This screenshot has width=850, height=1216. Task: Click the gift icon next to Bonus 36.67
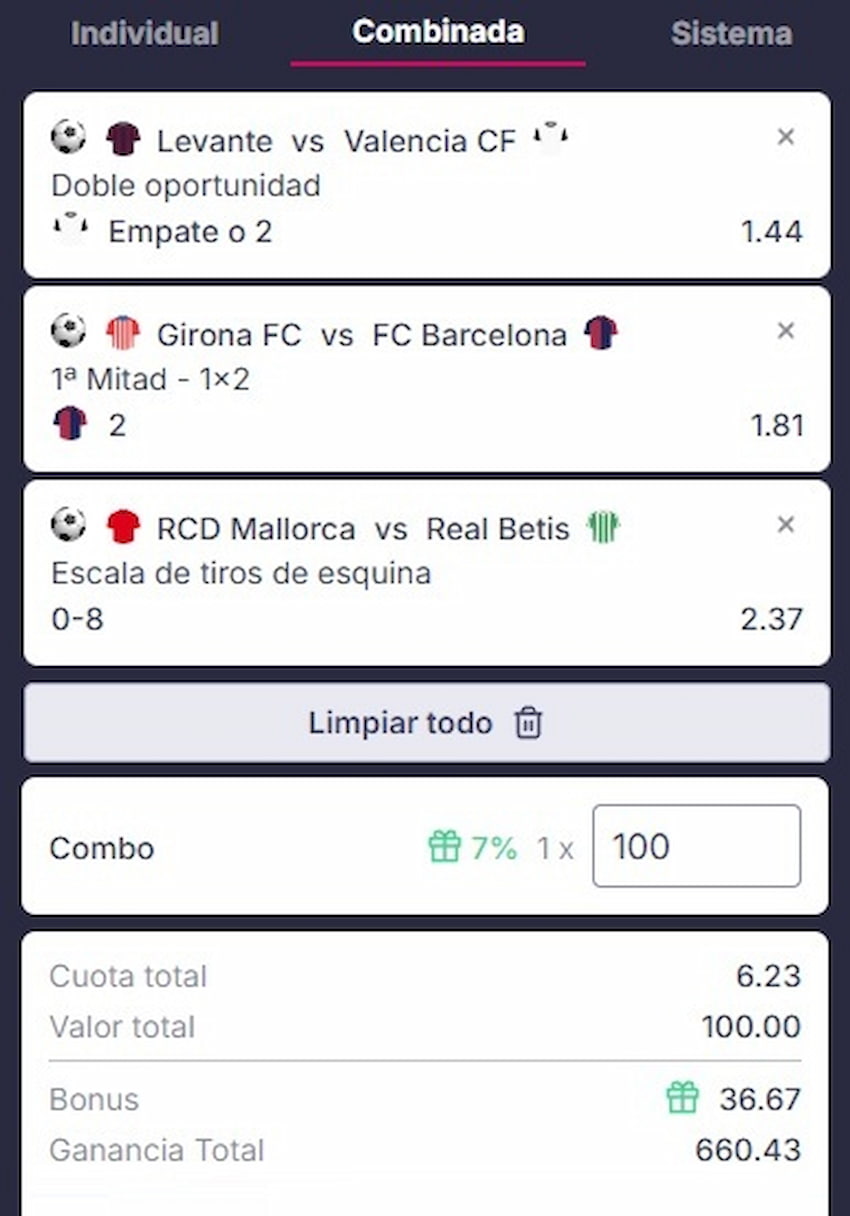coord(679,1097)
